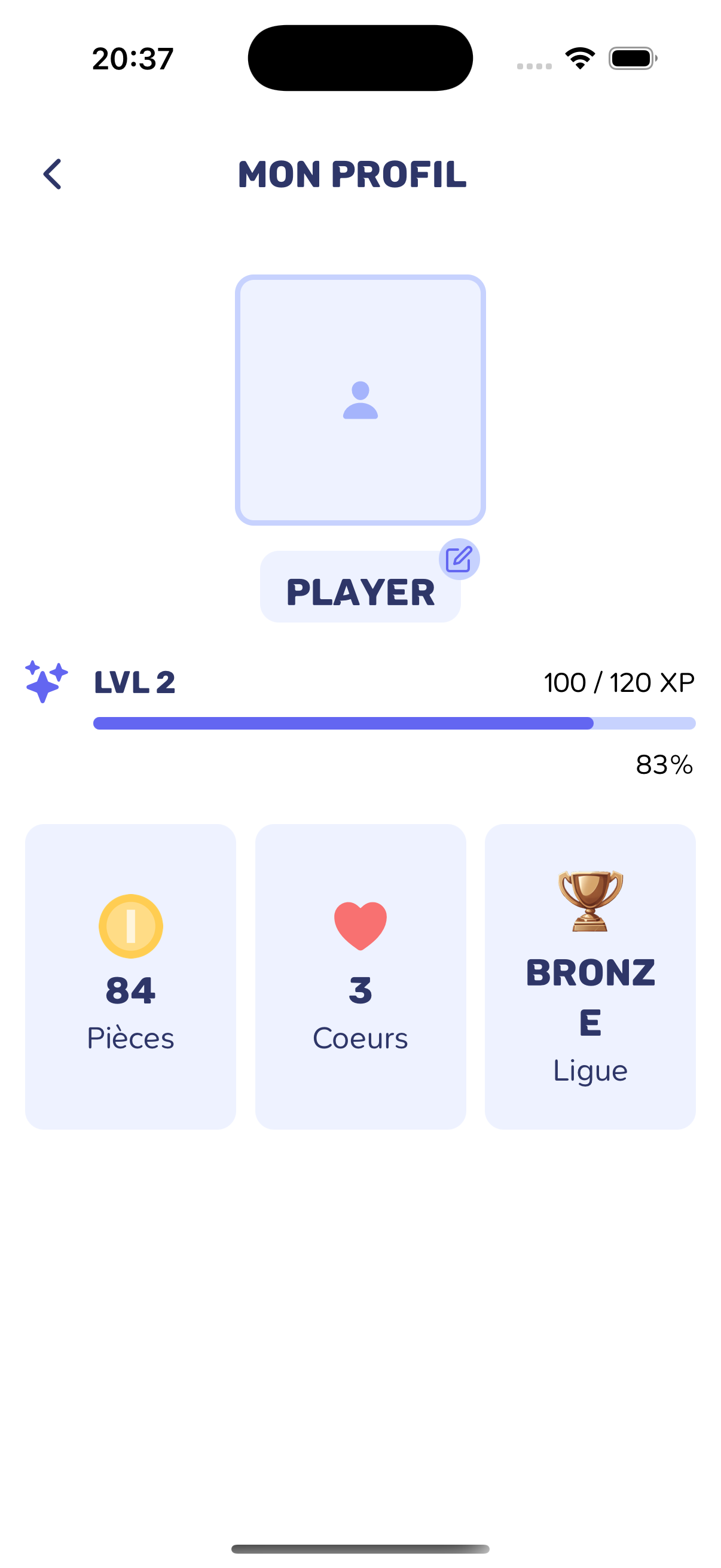Screen dimensions: 721x1568
Task: Go back from Mon Profil
Action: pos(53,174)
